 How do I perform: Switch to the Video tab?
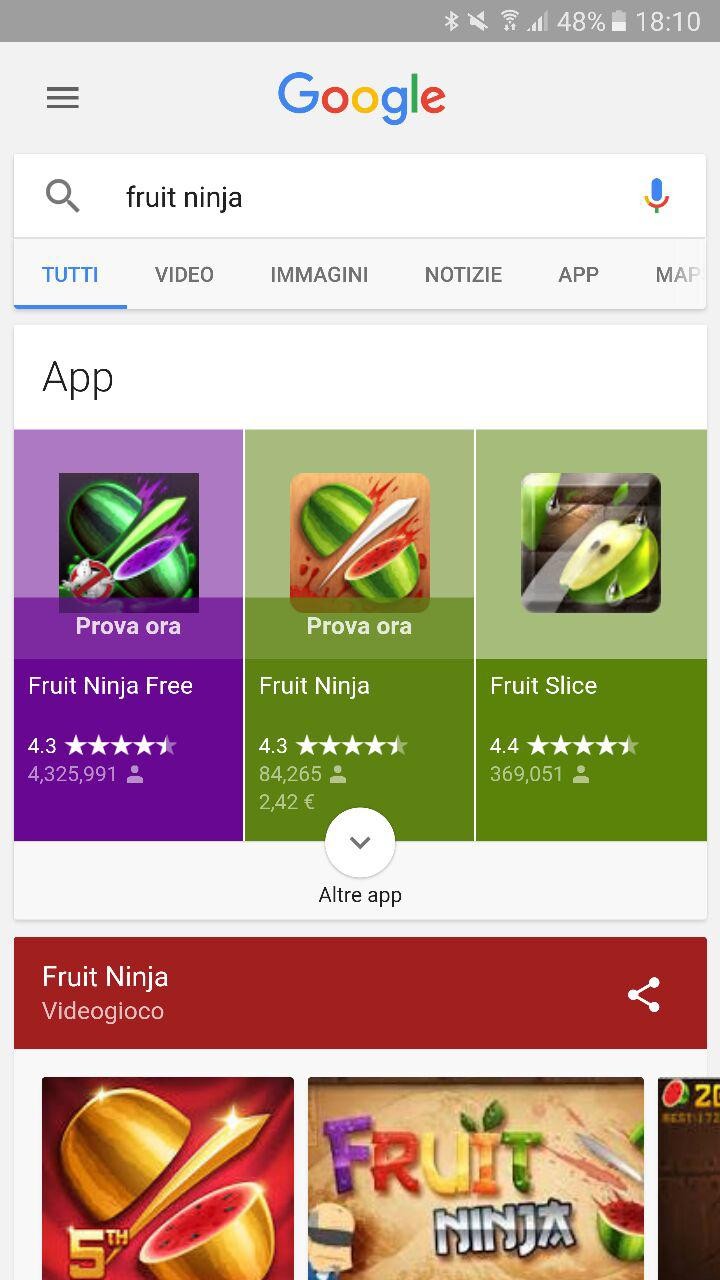(184, 274)
